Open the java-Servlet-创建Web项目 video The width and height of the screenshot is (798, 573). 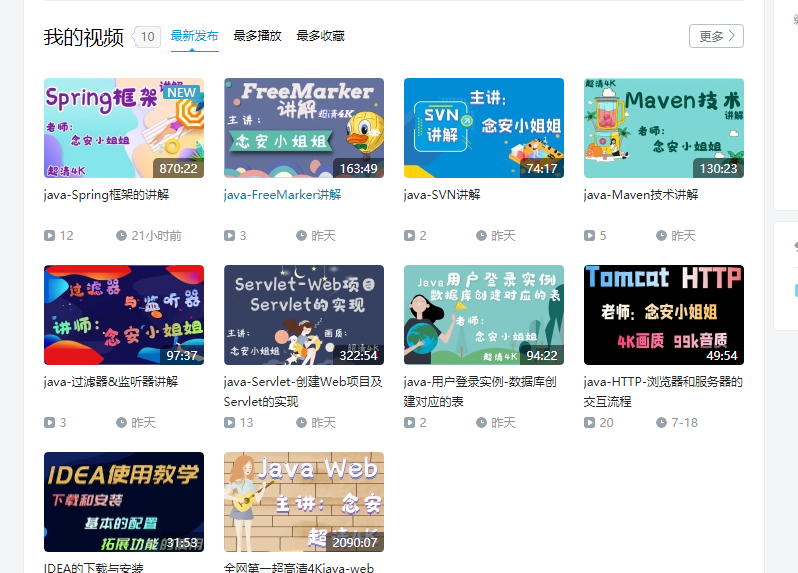point(304,315)
